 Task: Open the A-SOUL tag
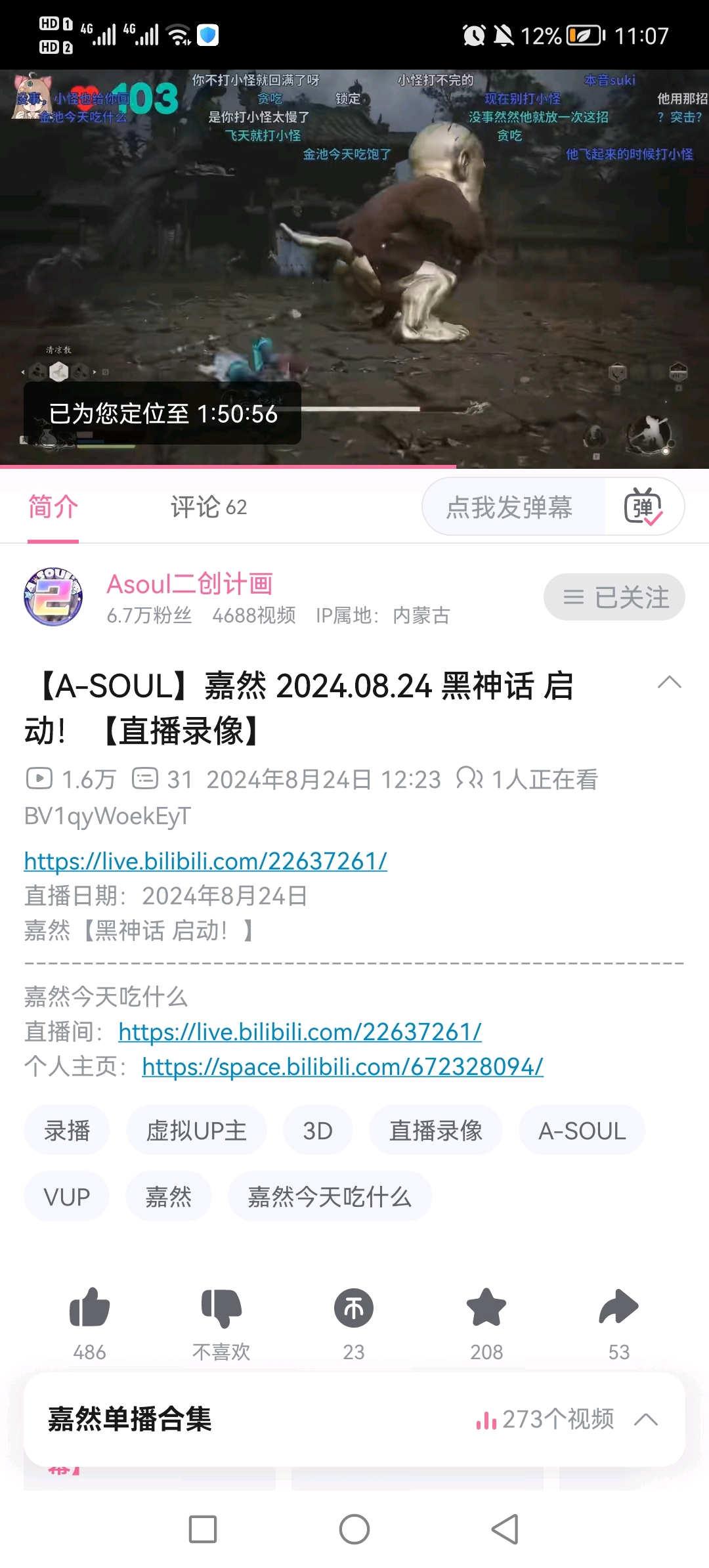click(x=582, y=1131)
